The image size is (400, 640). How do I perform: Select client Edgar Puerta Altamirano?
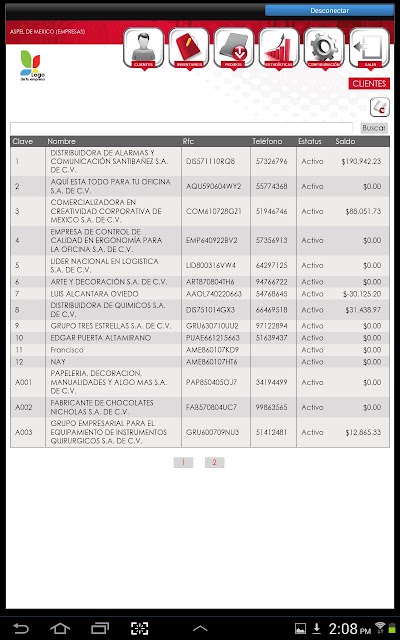200,338
